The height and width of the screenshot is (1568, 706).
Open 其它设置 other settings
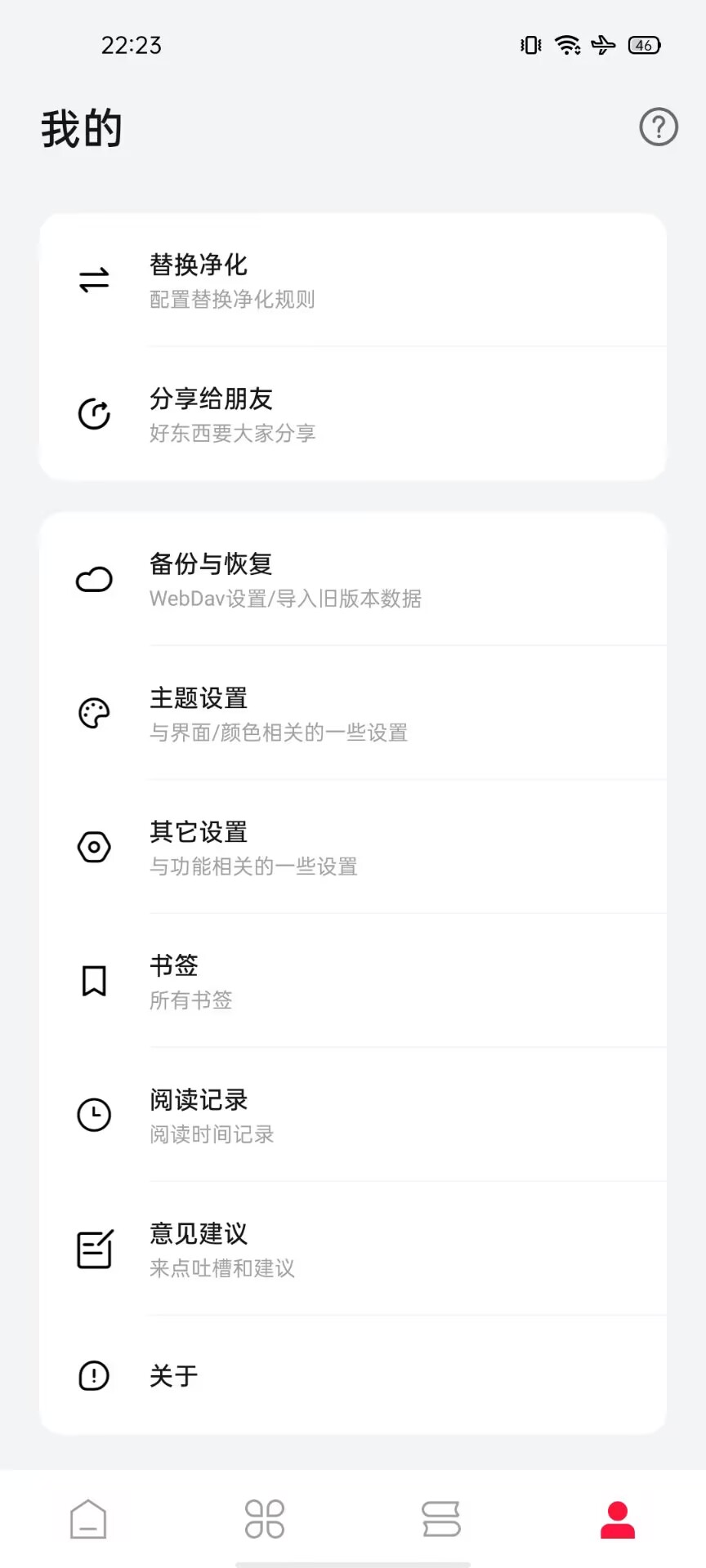point(353,847)
